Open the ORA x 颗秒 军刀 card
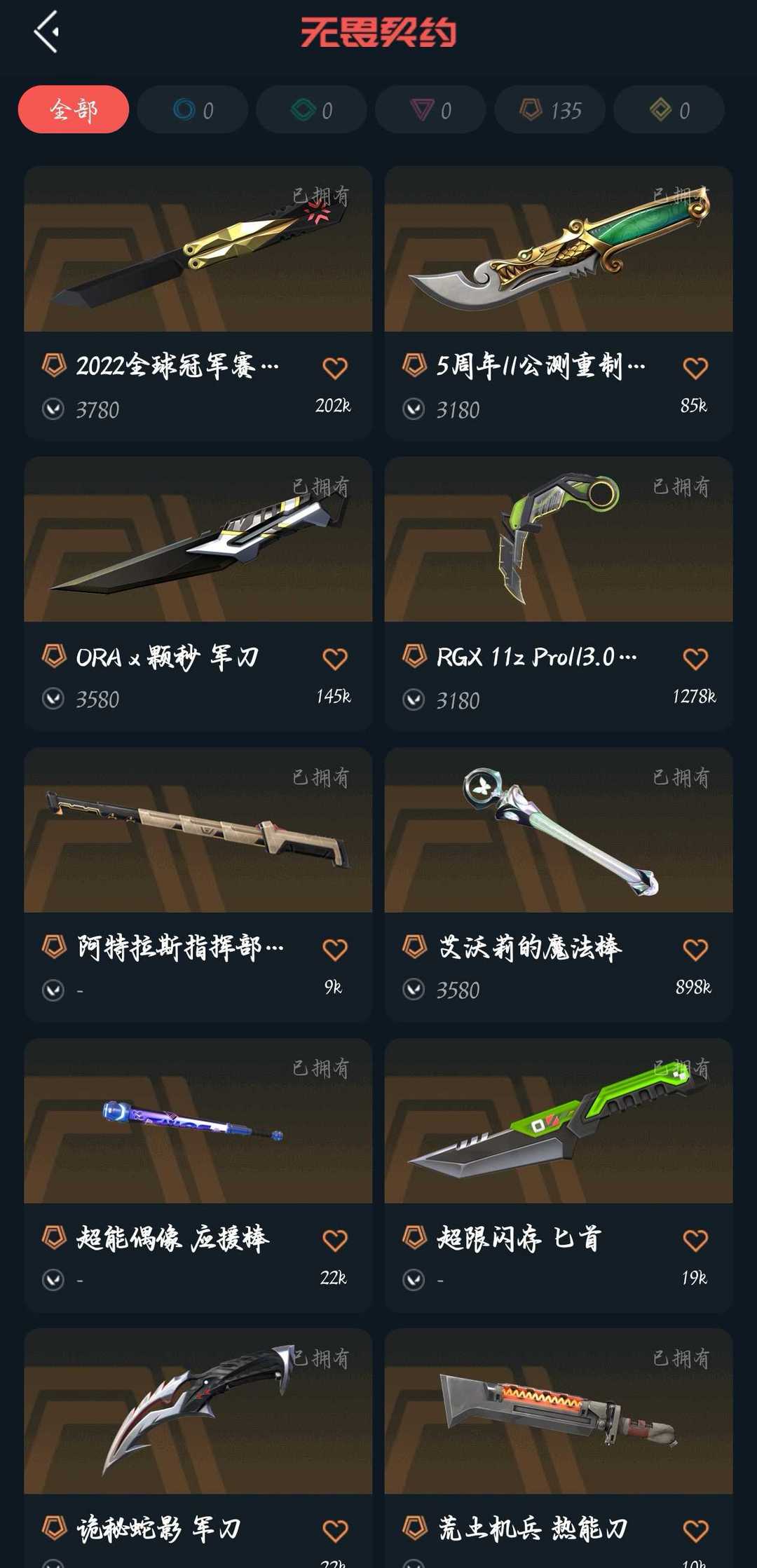The width and height of the screenshot is (757, 1568). [198, 540]
